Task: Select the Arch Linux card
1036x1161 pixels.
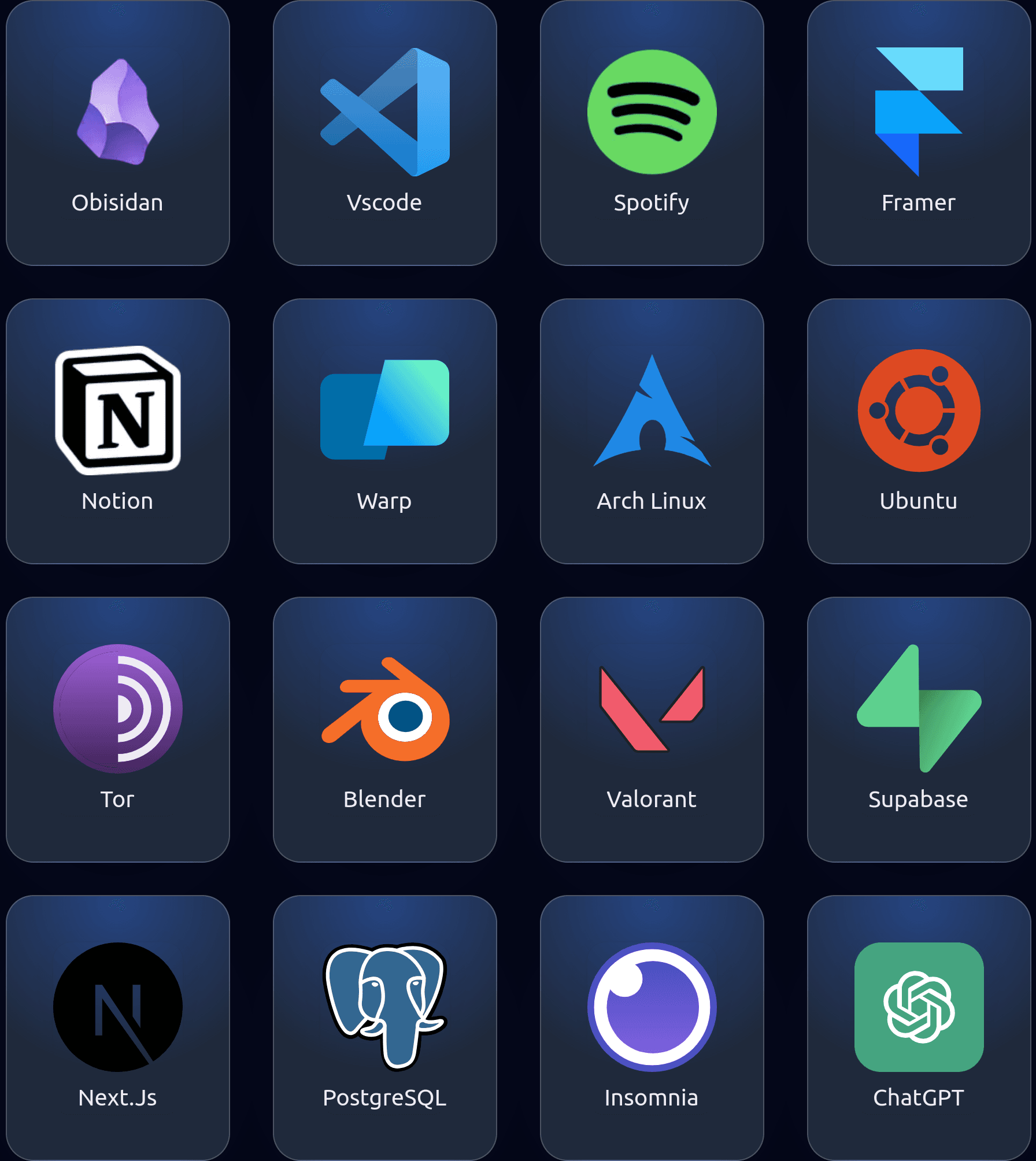Action: [652, 431]
